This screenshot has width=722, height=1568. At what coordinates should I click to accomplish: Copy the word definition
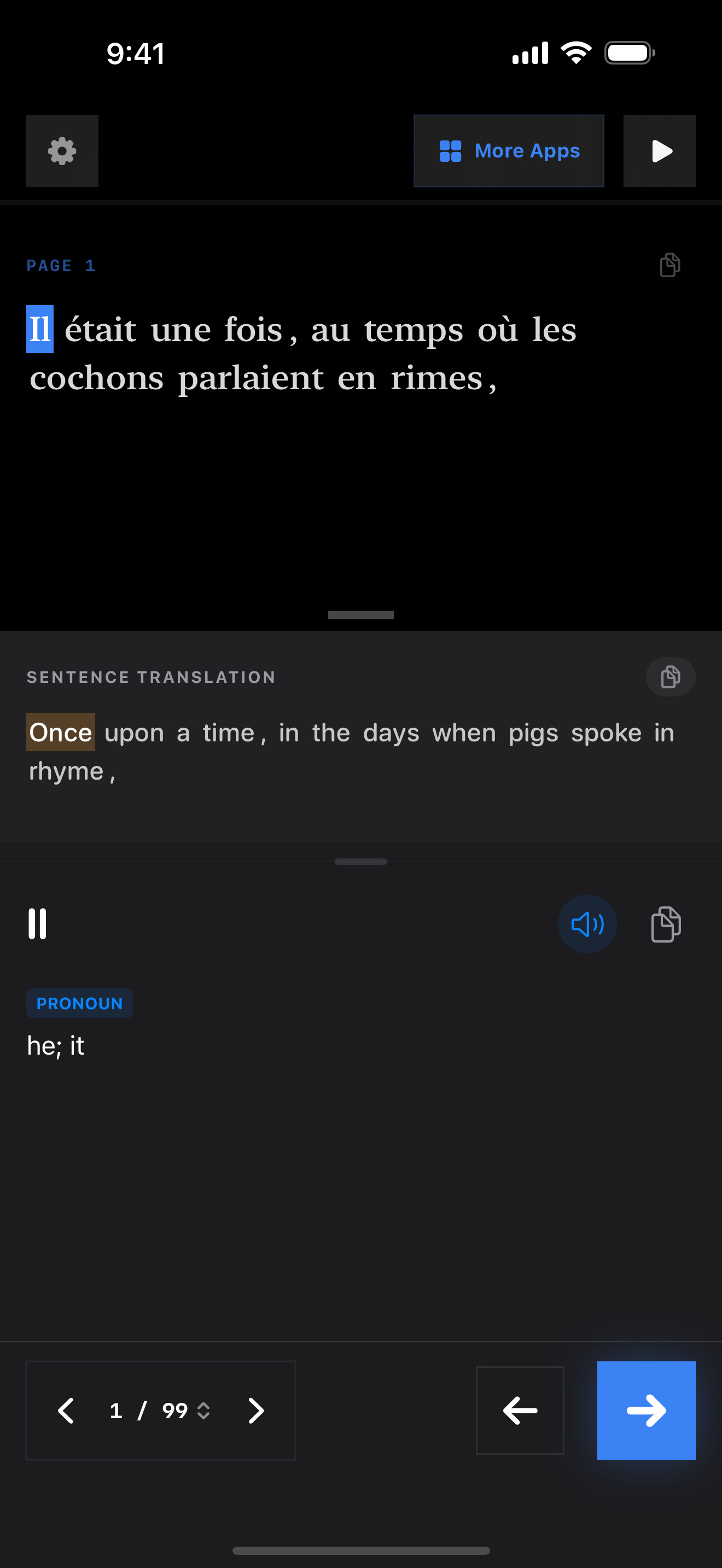click(665, 924)
